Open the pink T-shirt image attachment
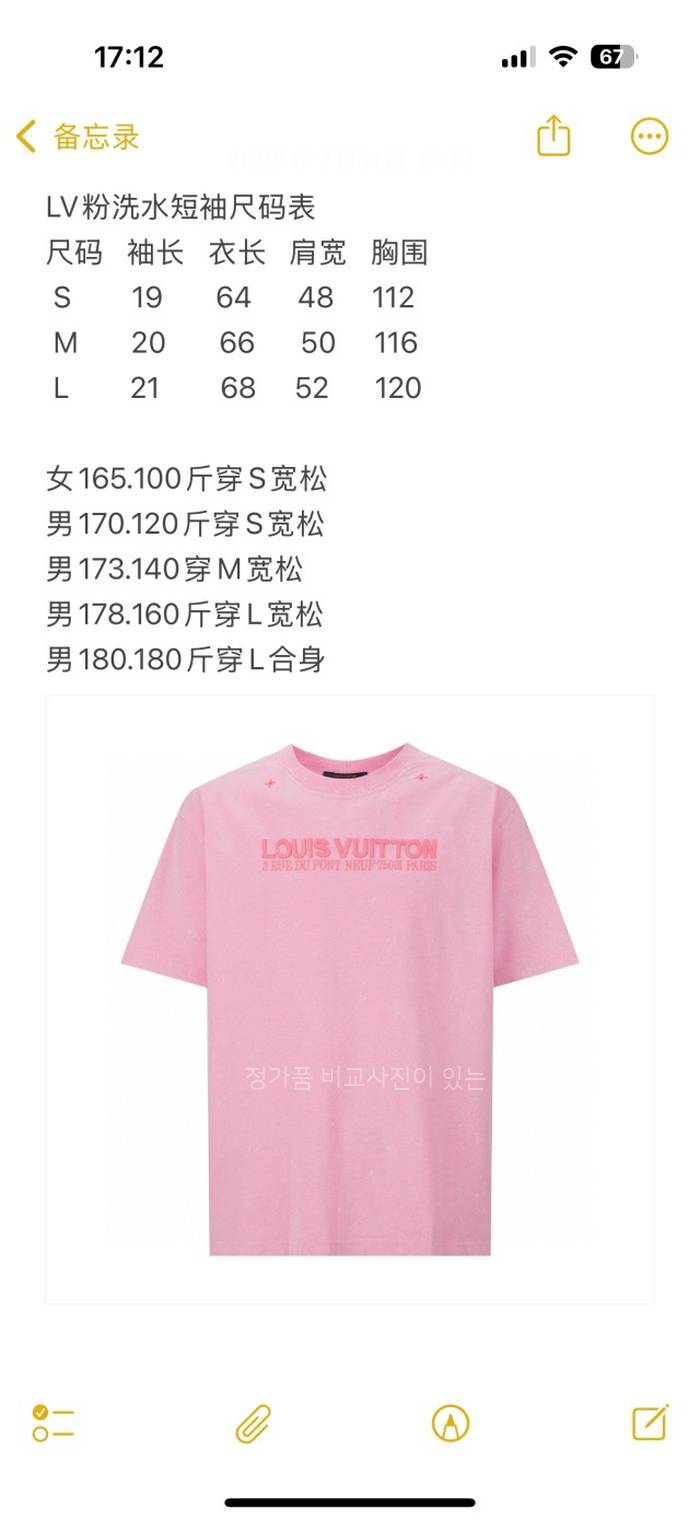Screen dimensions: 700x1521 pyautogui.click(x=350, y=998)
